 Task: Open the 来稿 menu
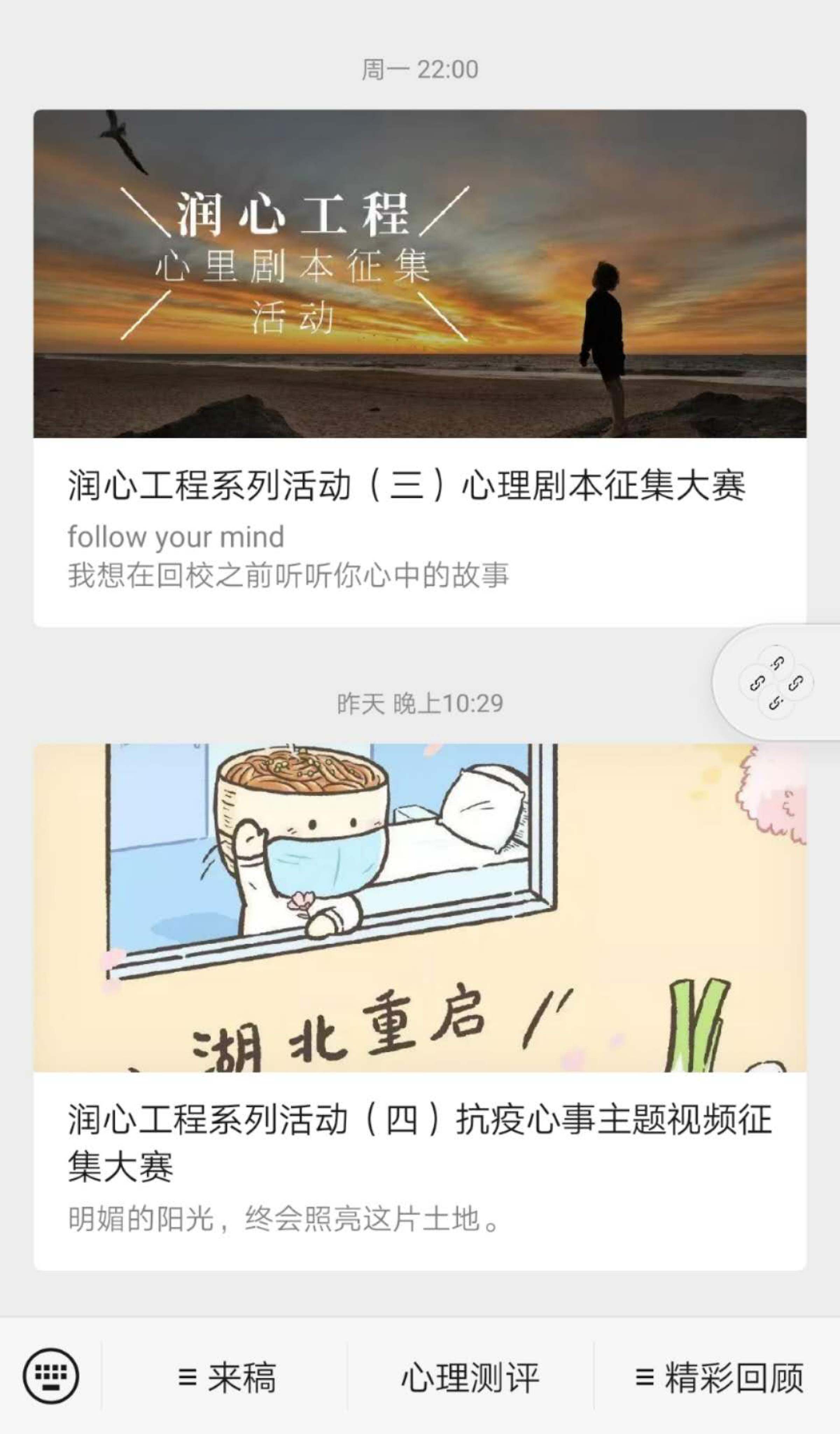pyautogui.click(x=227, y=1378)
